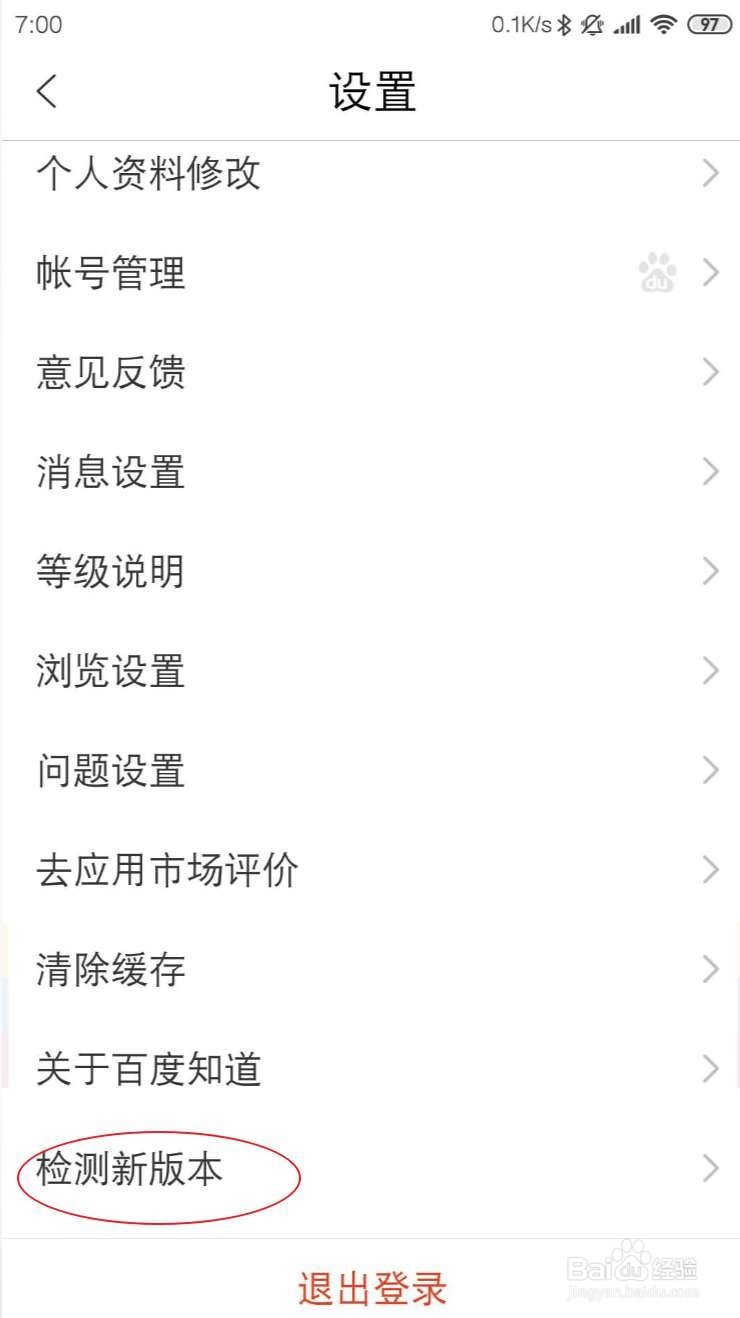Open 问题设置 to manage question options
The image size is (740, 1318).
click(110, 771)
